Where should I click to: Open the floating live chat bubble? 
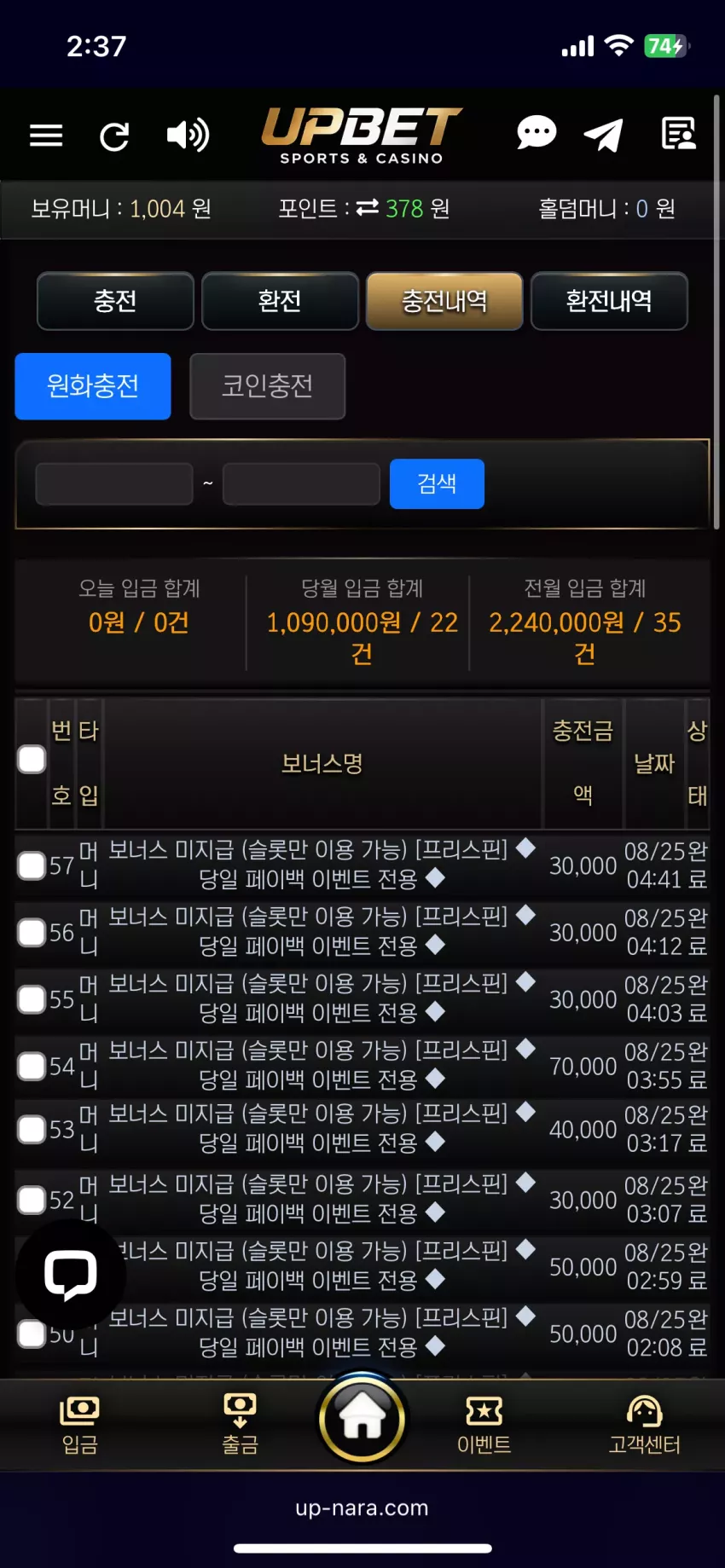click(x=71, y=1275)
